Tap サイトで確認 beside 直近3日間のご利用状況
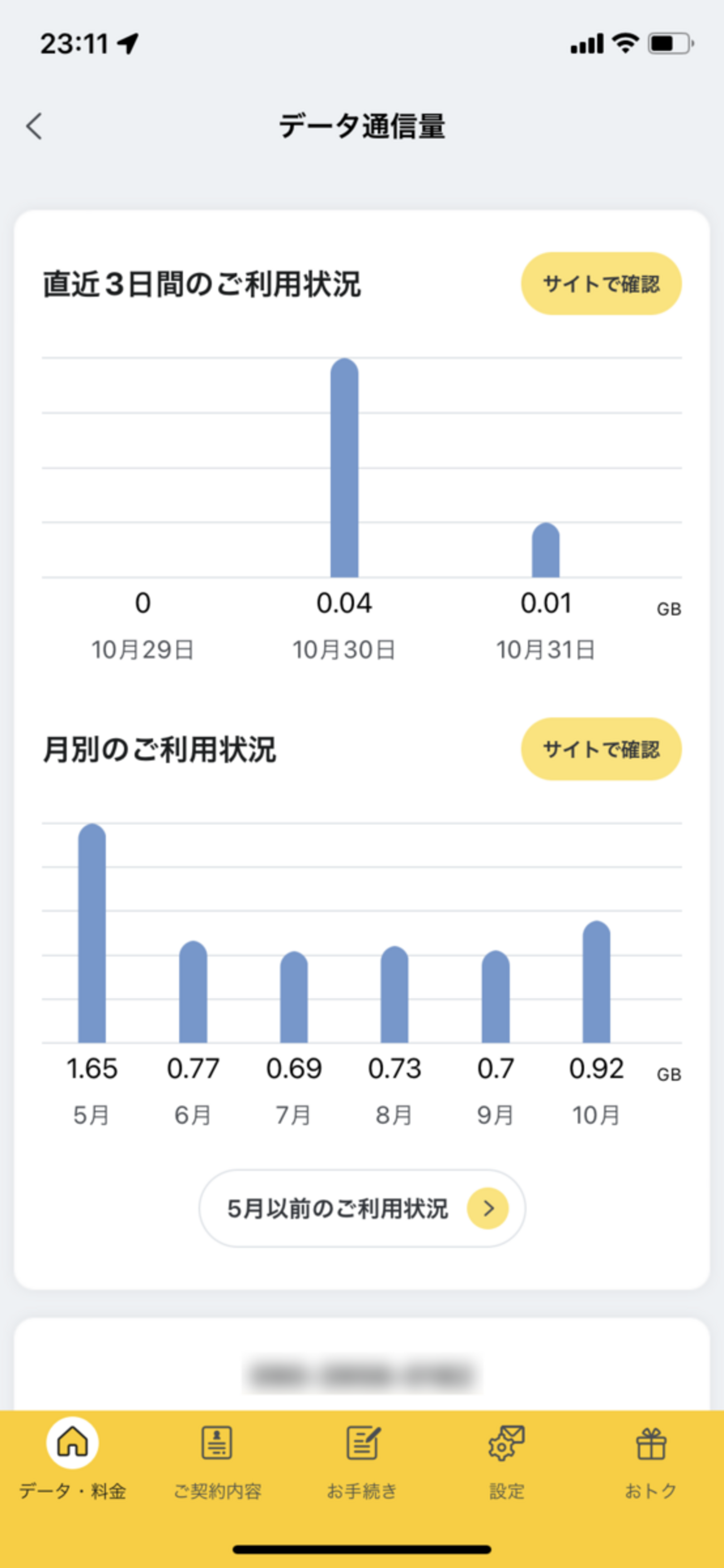Image resolution: width=724 pixels, height=1568 pixels. coord(601,283)
